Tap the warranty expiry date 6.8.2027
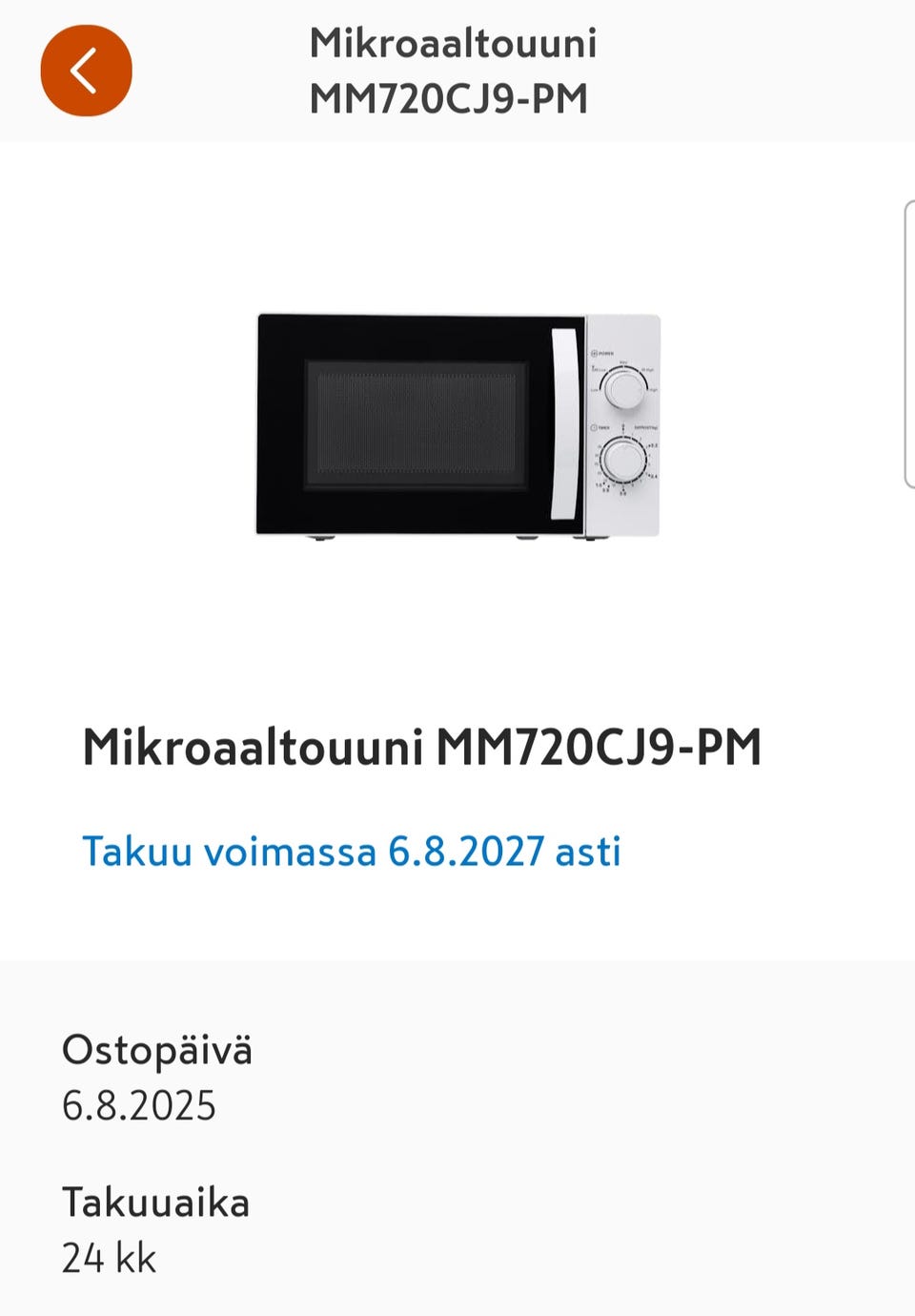Image resolution: width=915 pixels, height=1316 pixels. 465,852
